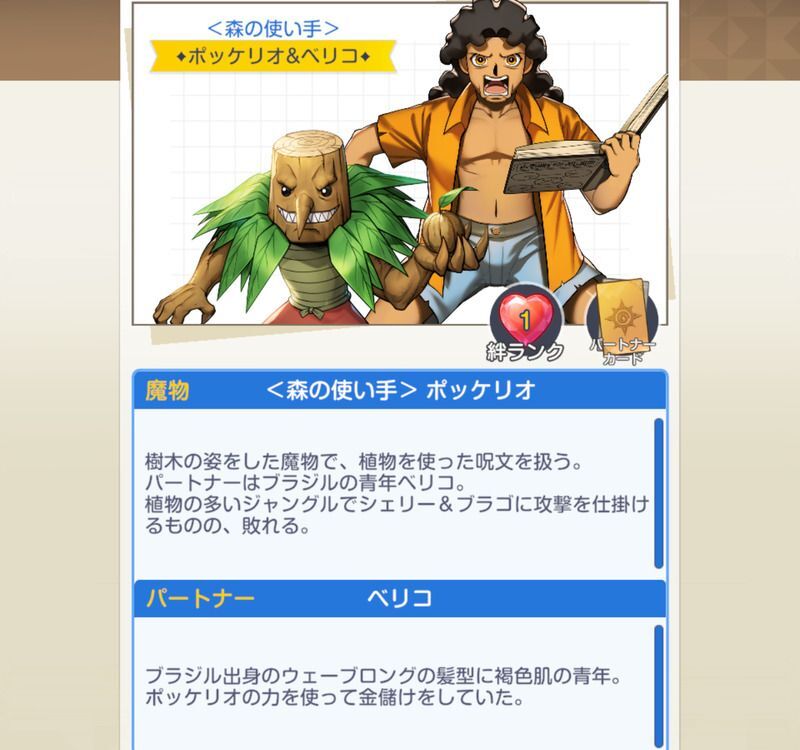800x750 pixels.
Task: Open the 絆ランク heart badge
Action: (x=525, y=322)
